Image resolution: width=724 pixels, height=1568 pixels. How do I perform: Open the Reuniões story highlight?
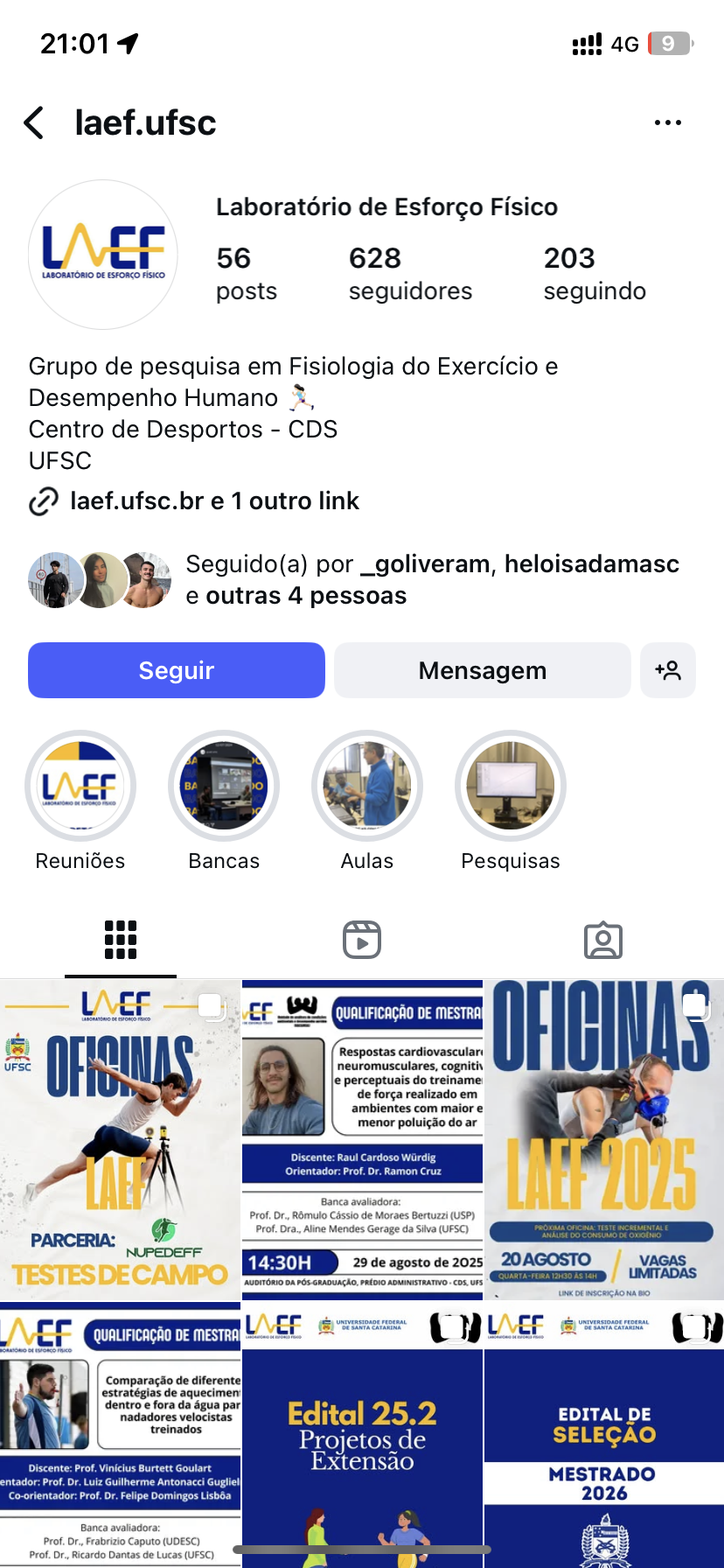[x=80, y=786]
